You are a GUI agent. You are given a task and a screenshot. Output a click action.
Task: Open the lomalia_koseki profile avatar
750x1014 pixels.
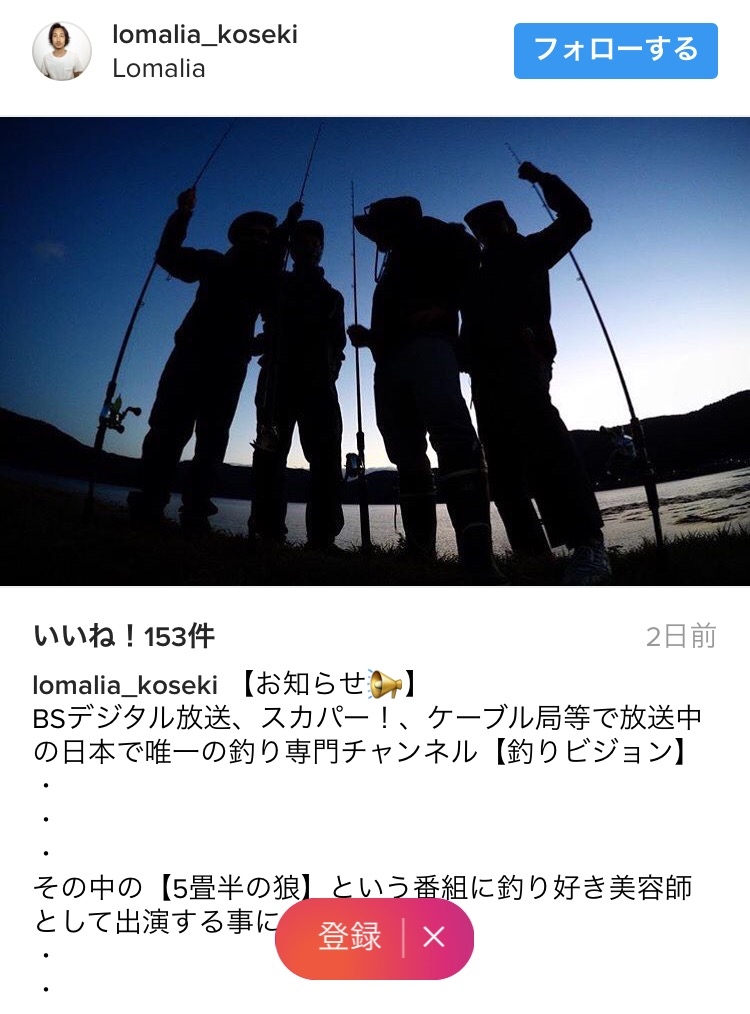62,51
